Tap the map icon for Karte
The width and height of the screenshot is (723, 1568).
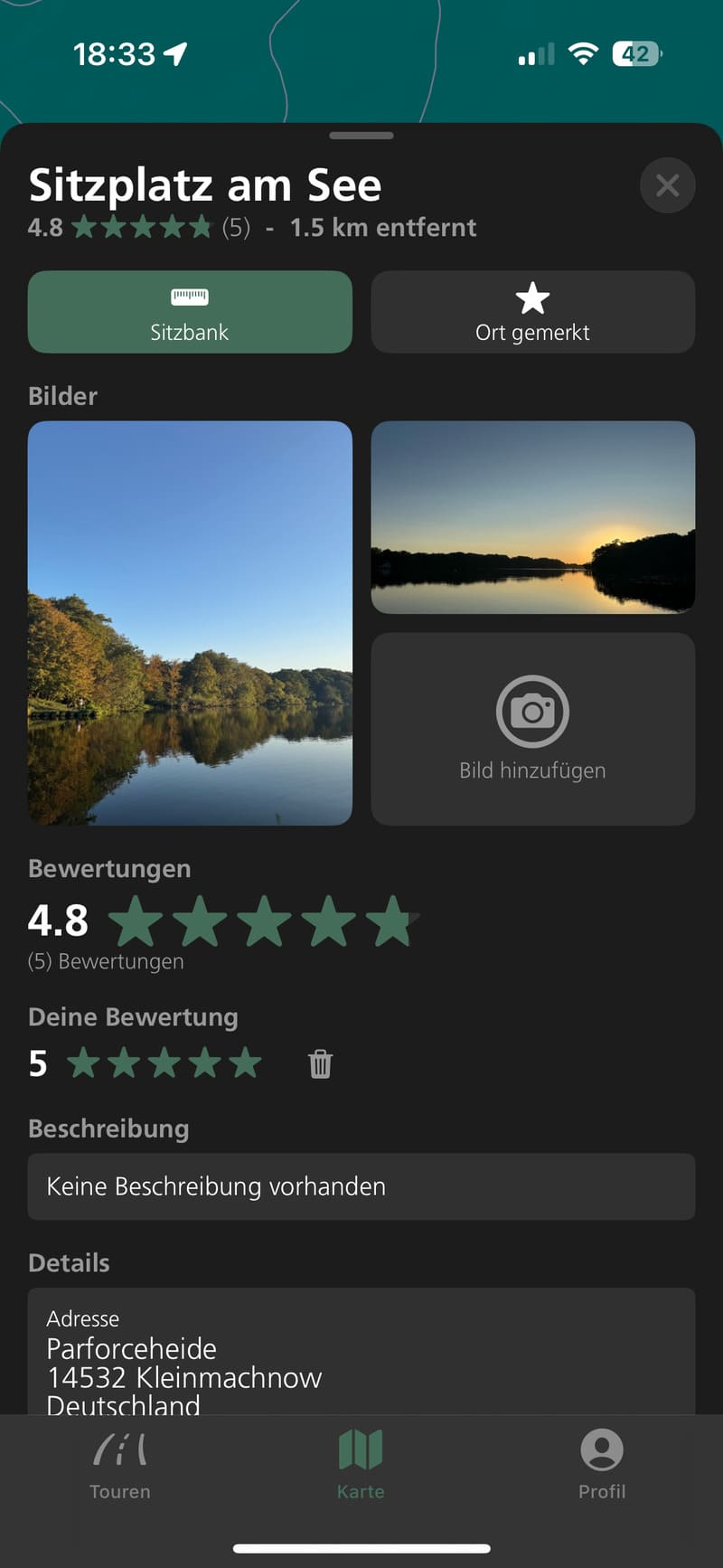[x=361, y=1451]
